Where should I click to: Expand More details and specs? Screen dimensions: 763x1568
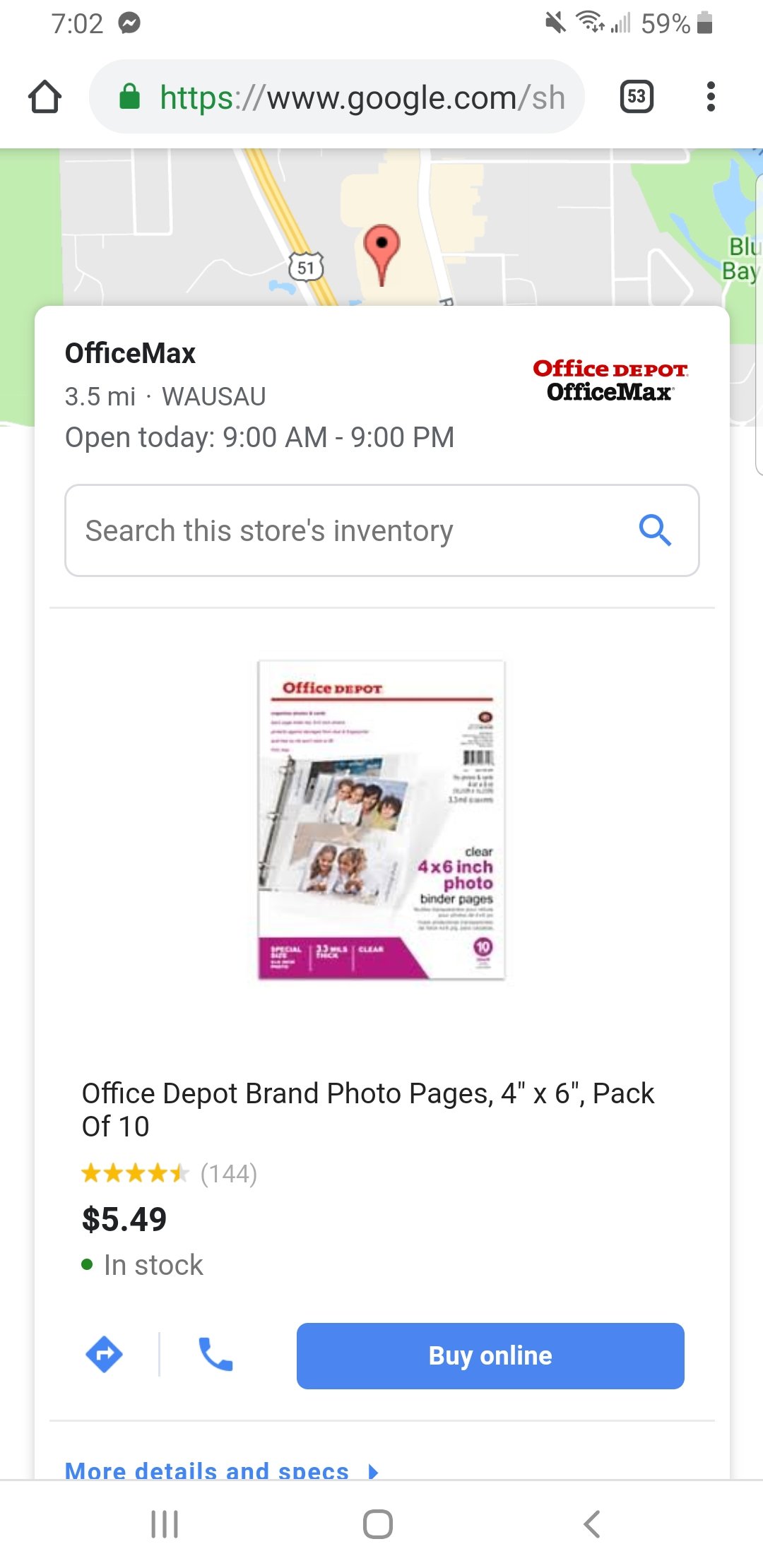click(223, 1471)
